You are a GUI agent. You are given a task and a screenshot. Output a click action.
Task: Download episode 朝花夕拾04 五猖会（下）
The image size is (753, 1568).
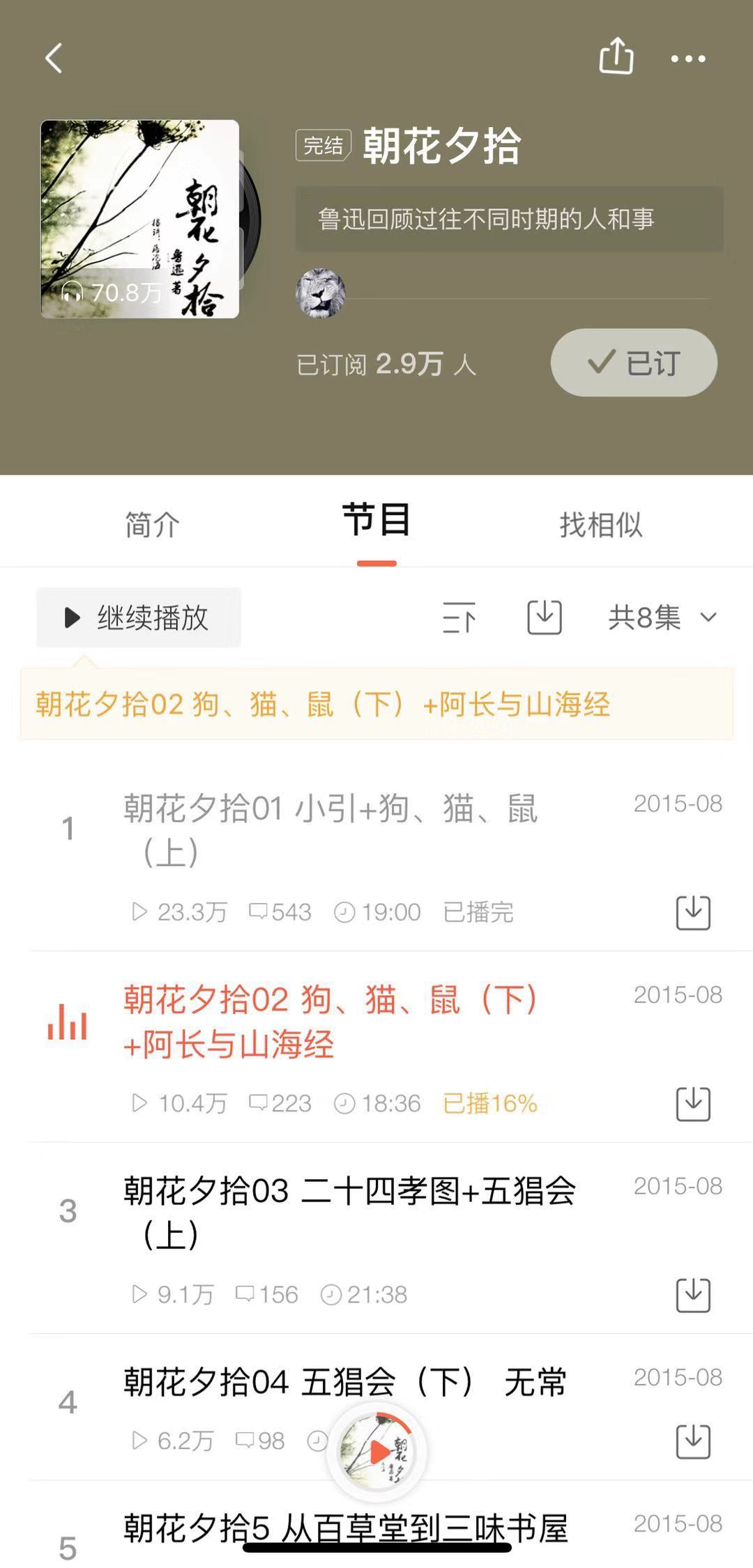point(693,1442)
